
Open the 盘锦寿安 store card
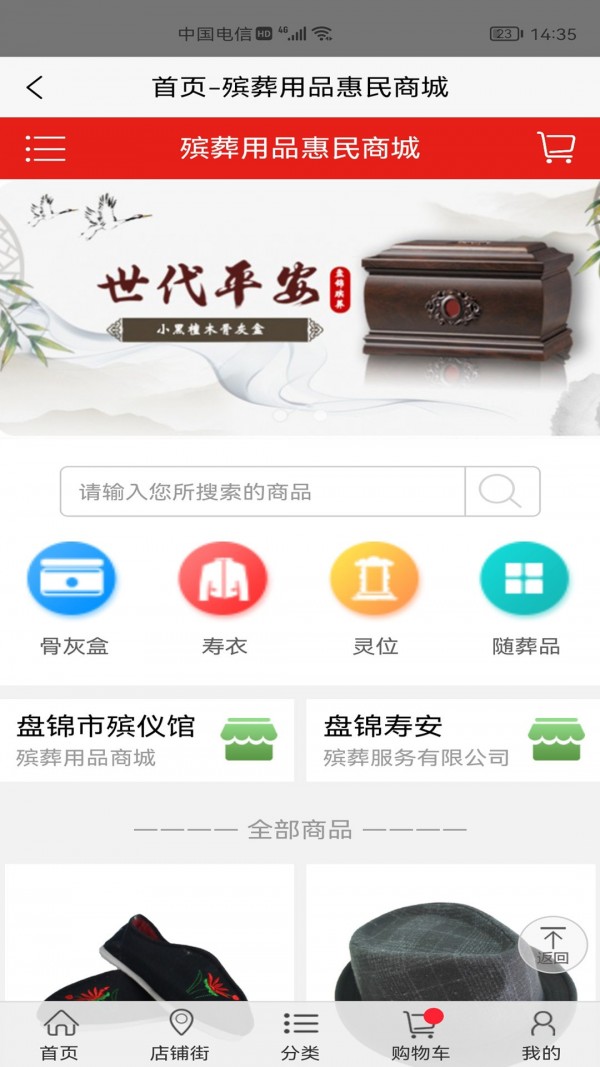click(x=452, y=740)
